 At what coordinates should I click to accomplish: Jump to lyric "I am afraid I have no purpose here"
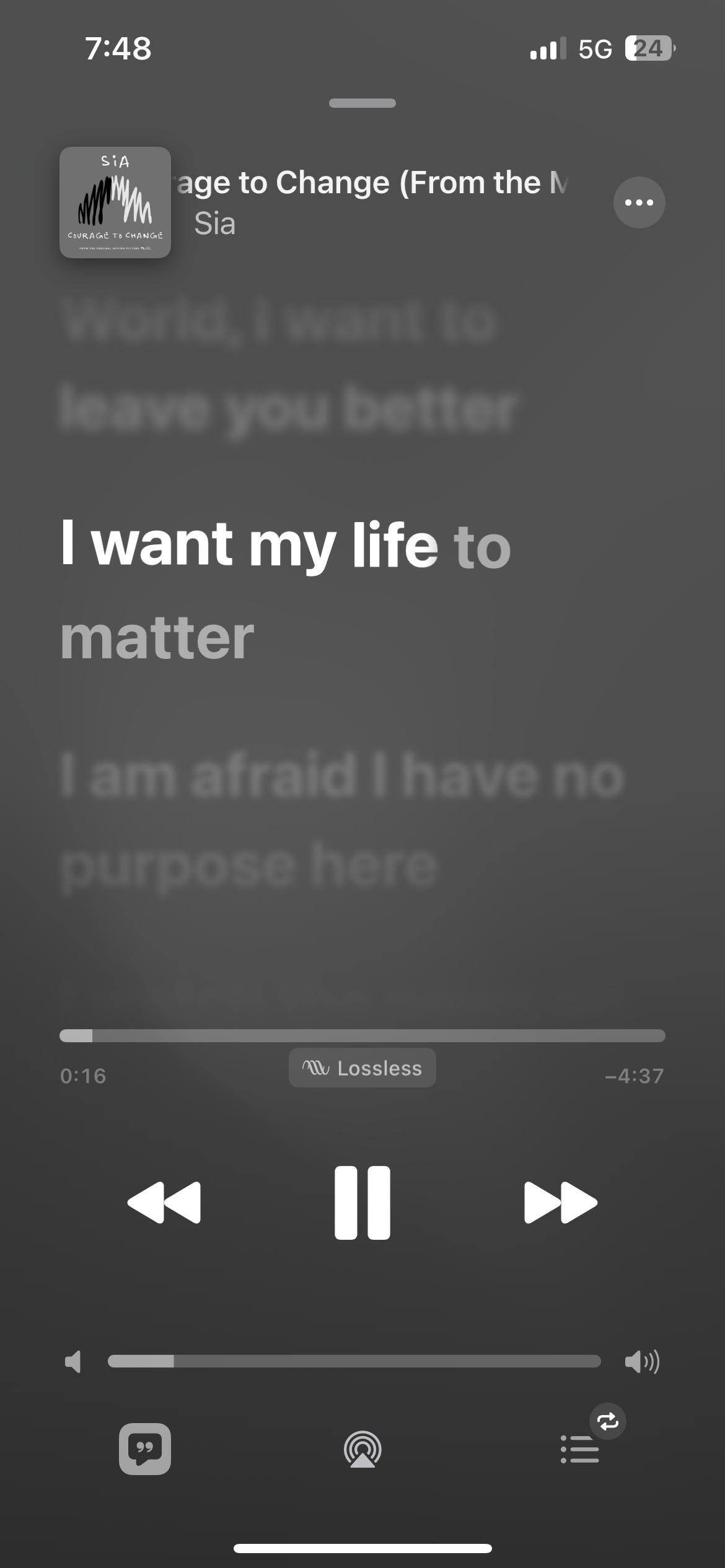341,821
